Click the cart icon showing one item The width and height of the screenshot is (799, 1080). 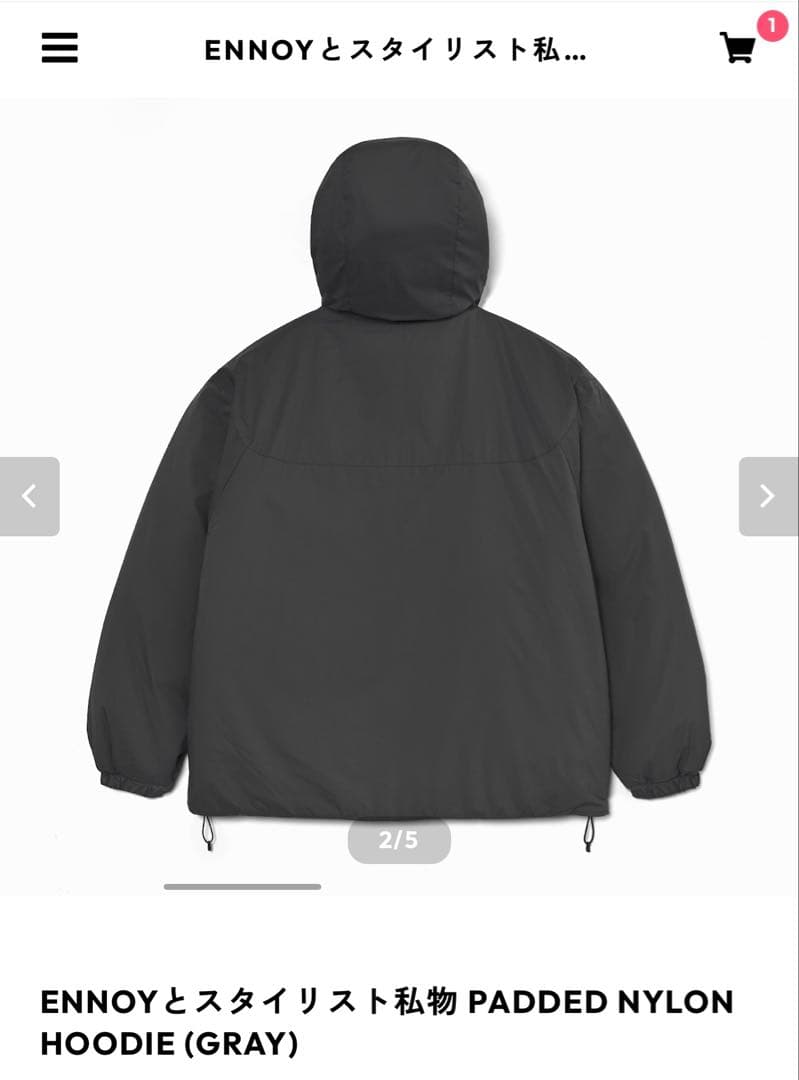tap(738, 48)
